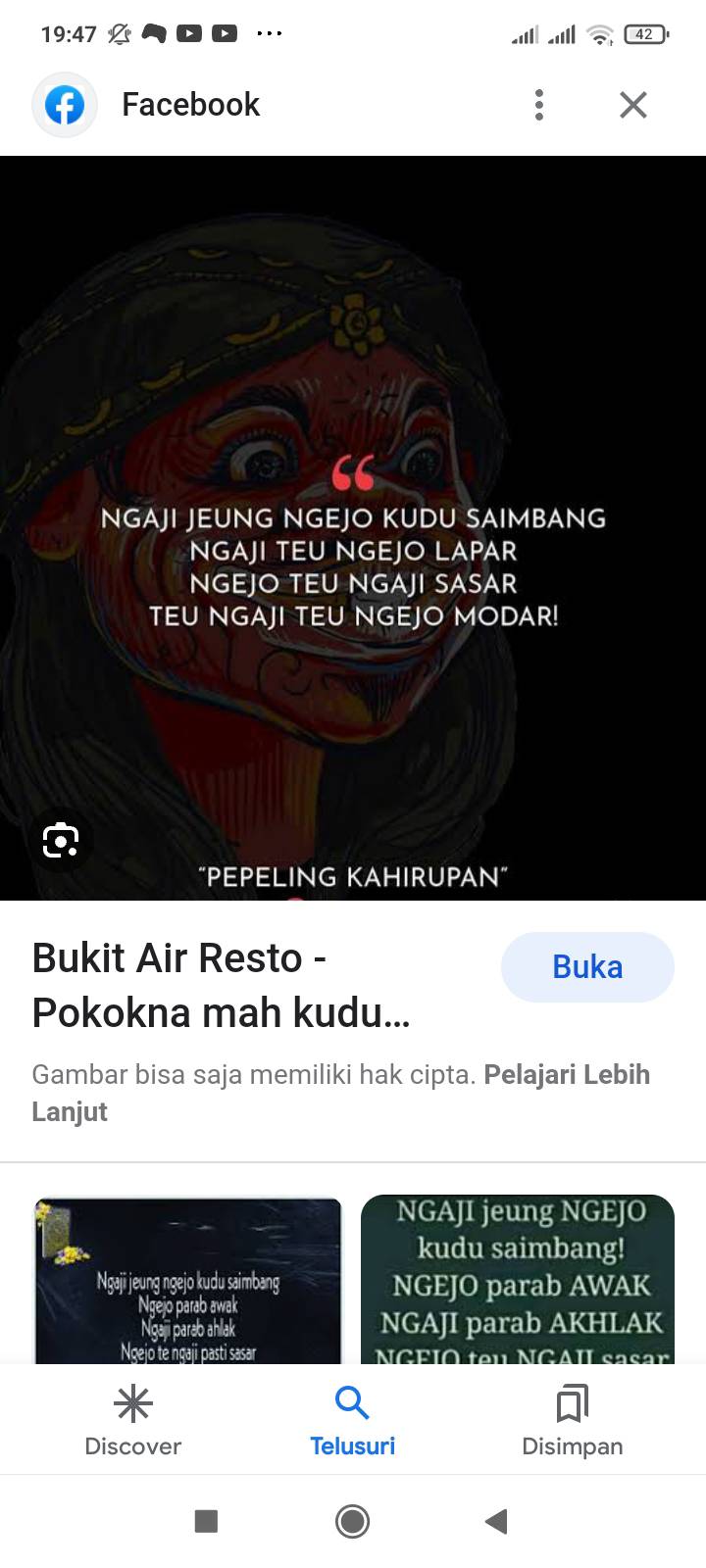This screenshot has height=1568, width=706.
Task: Switch to the Telusuri tab
Action: pos(352,1422)
